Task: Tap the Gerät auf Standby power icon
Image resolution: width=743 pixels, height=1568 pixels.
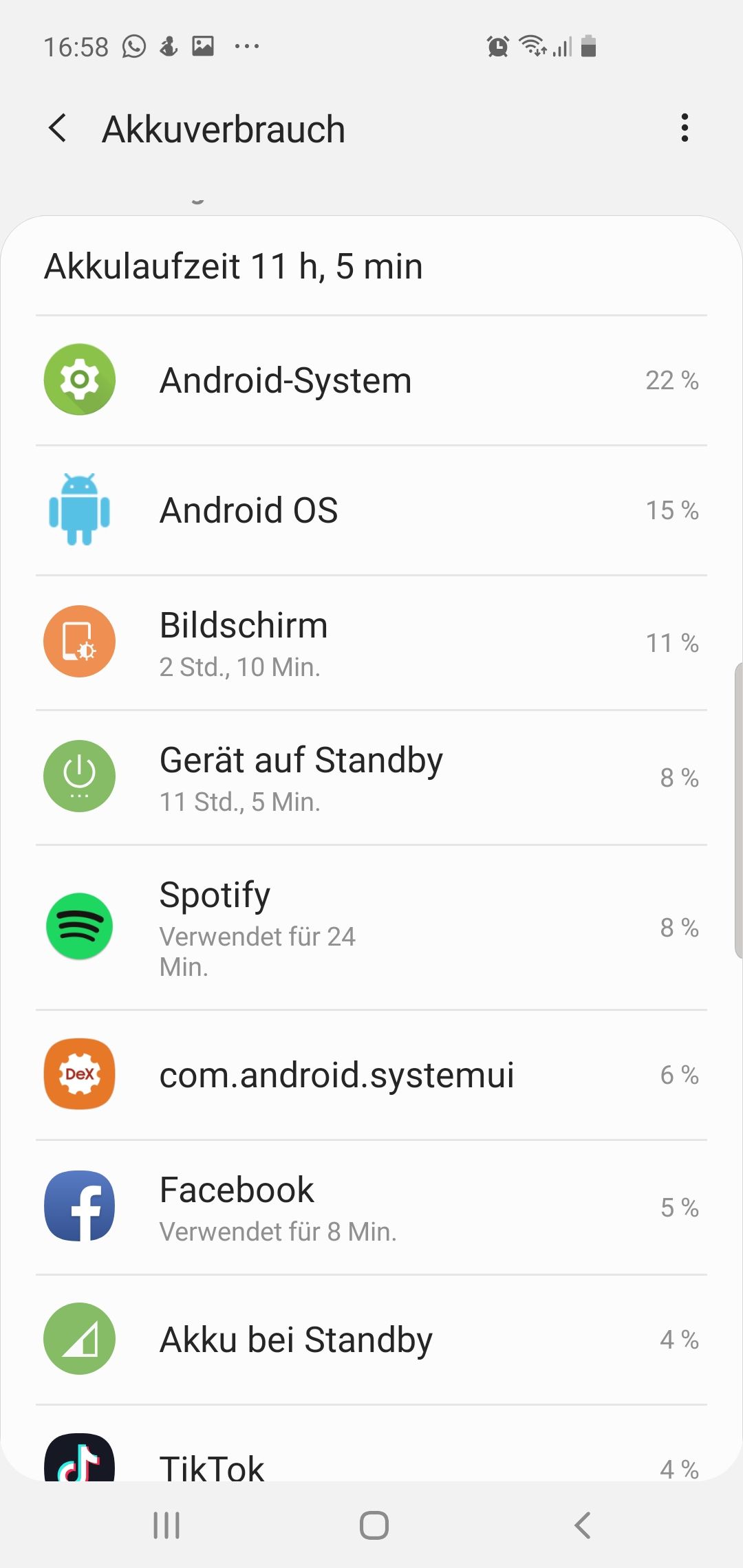Action: [x=78, y=775]
